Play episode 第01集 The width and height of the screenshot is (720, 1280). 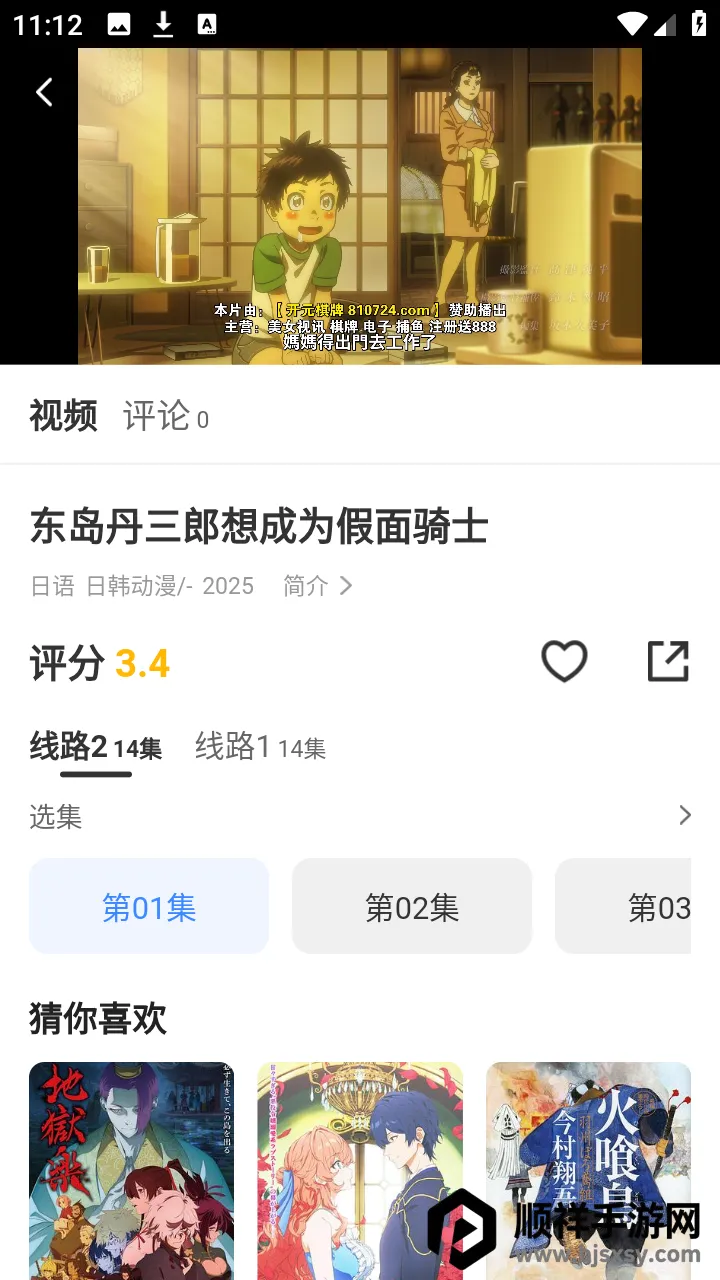pyautogui.click(x=149, y=907)
